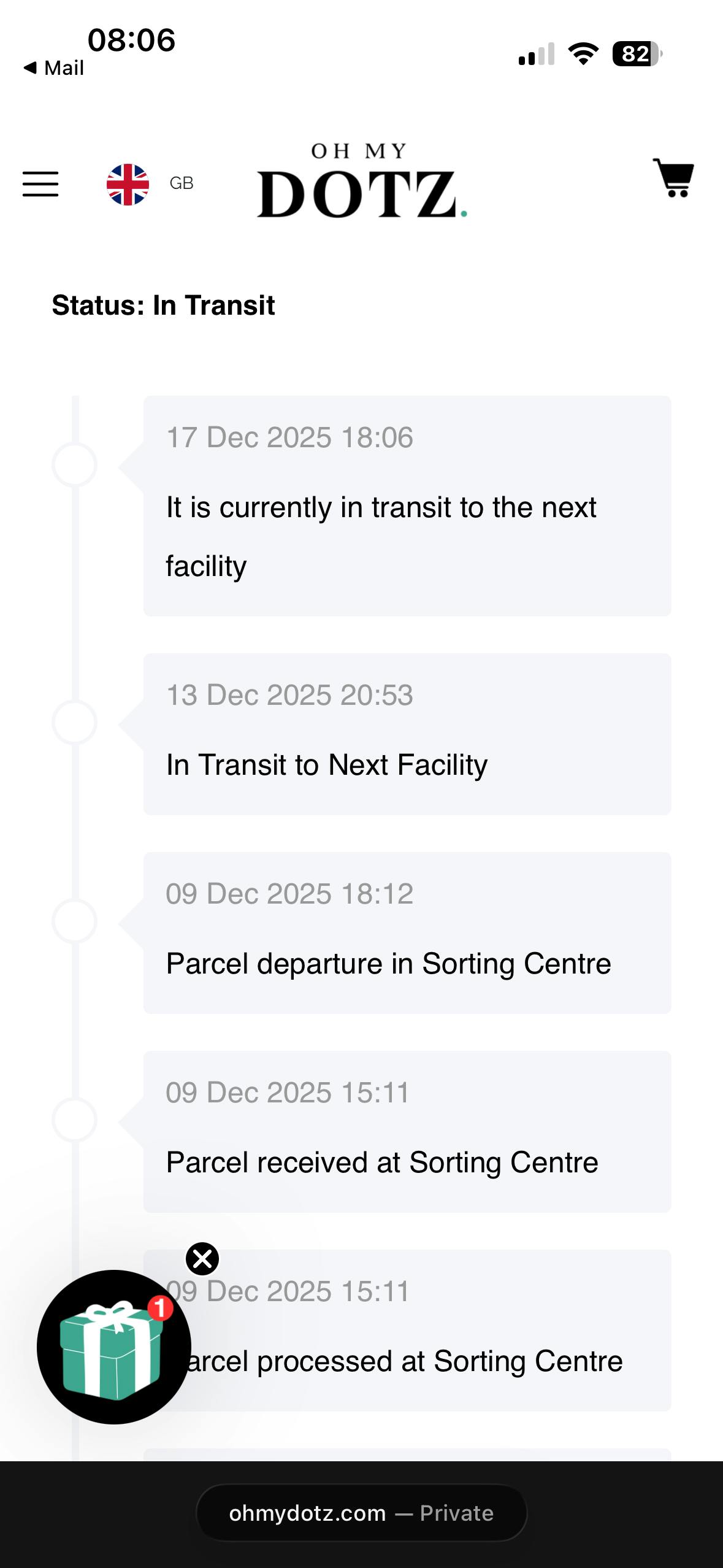Image resolution: width=723 pixels, height=1568 pixels.
Task: Tap the ohmydotz.com address bar
Action: coord(361,1513)
